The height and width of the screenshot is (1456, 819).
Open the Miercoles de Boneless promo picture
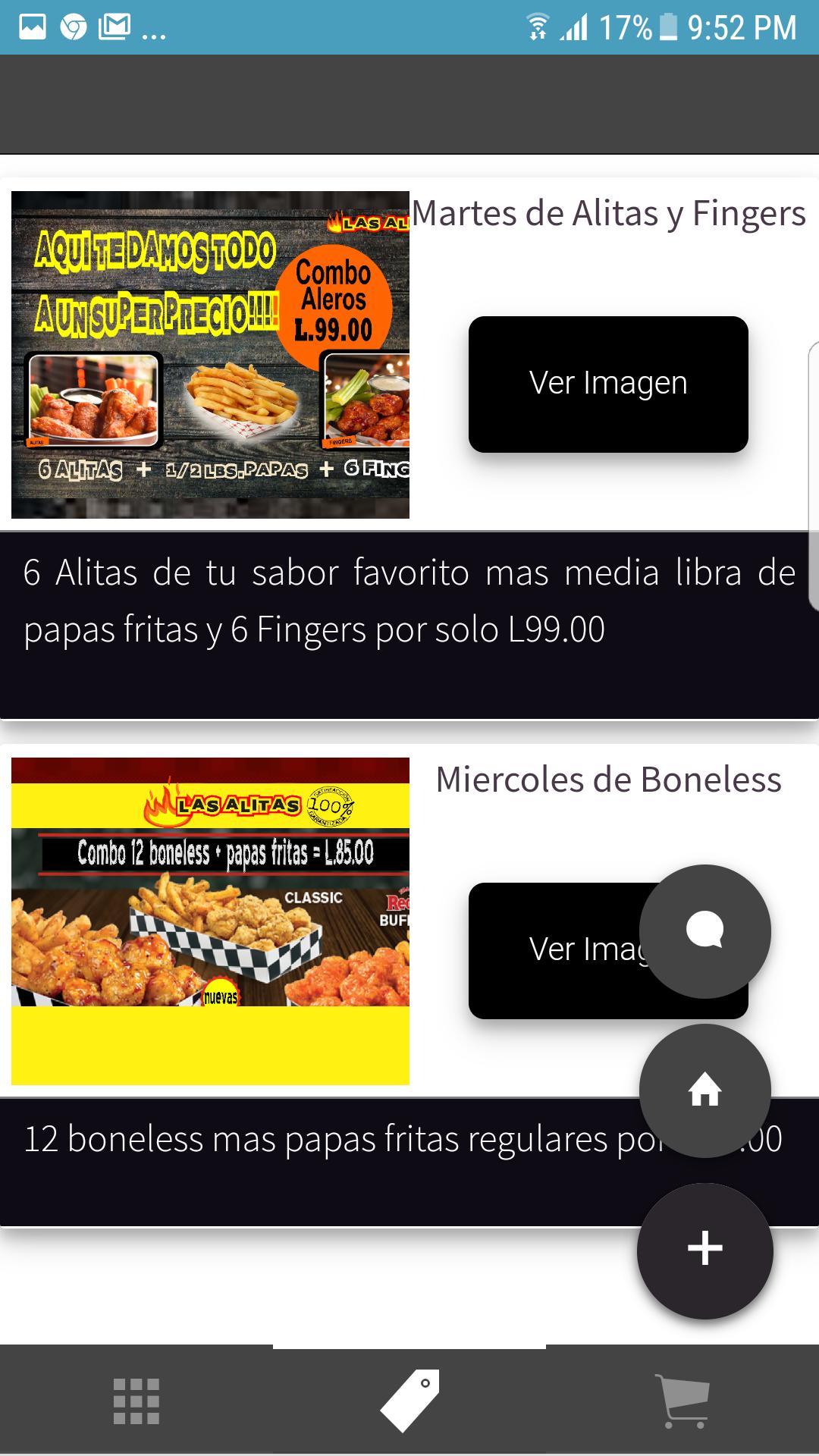point(210,921)
